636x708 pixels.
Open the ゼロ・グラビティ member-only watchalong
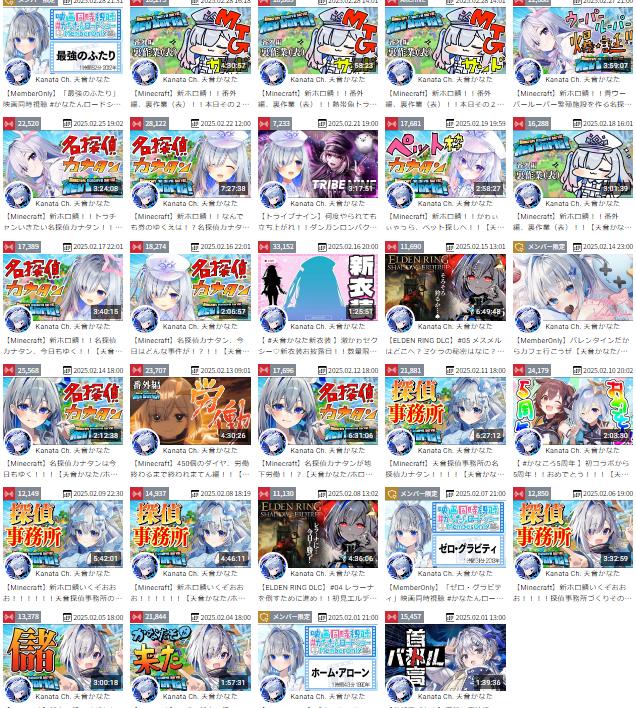[445, 534]
